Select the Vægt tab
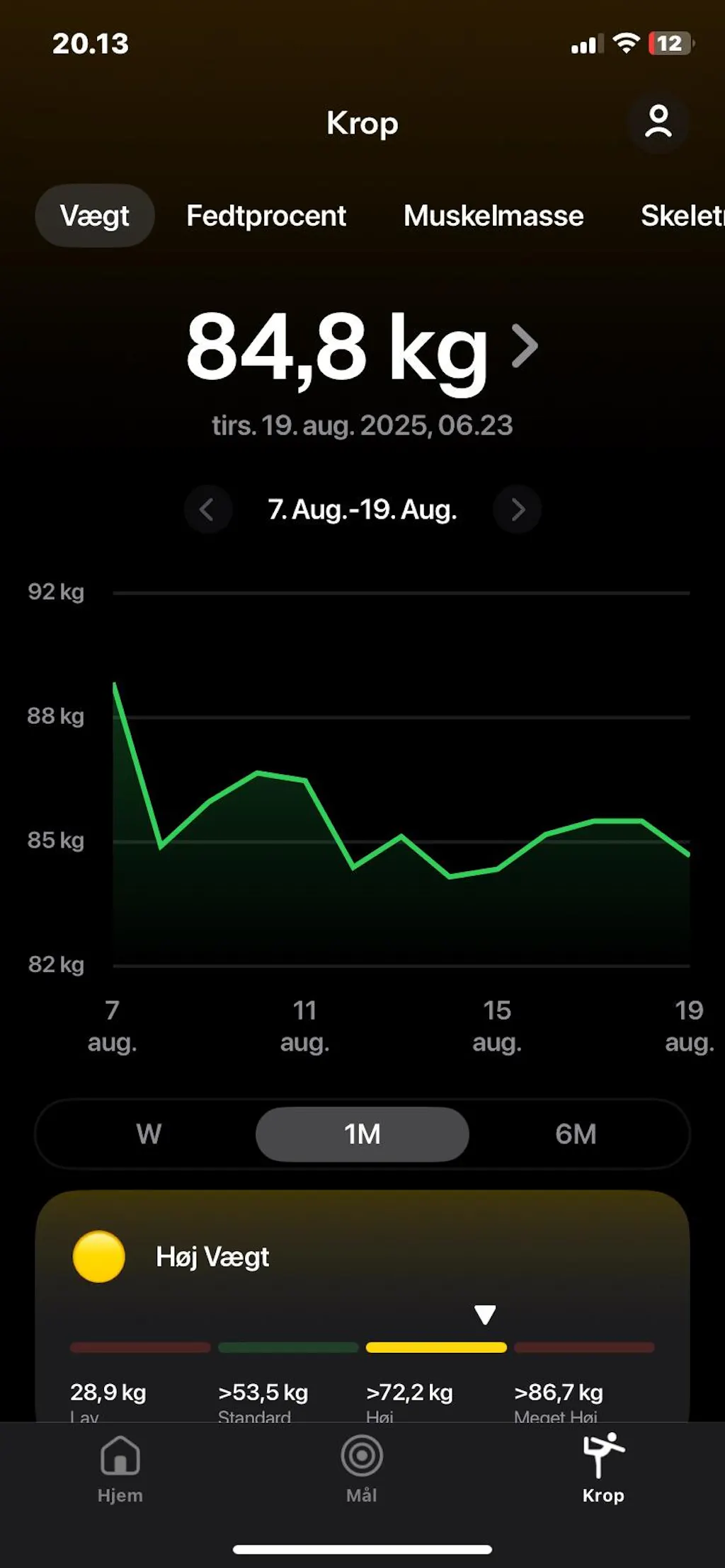Image resolution: width=725 pixels, height=1568 pixels. 95,216
